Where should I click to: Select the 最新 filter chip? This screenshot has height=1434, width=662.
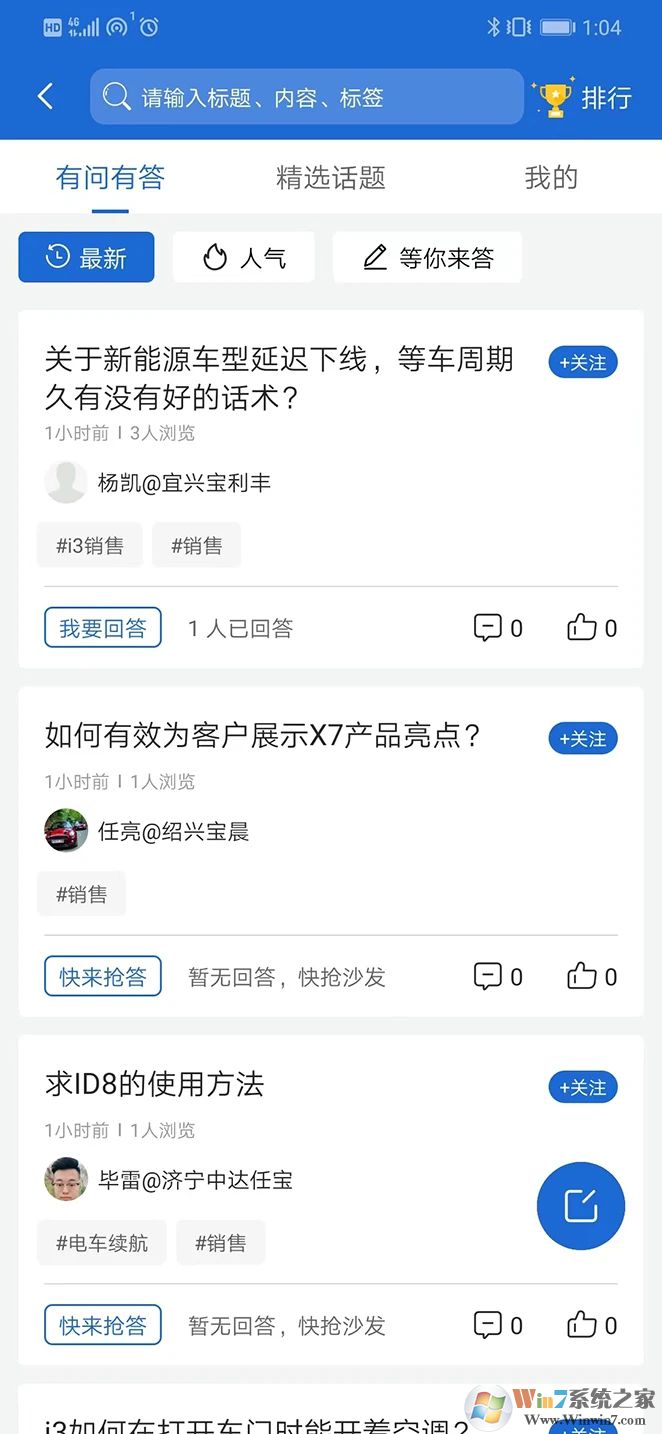[86, 258]
